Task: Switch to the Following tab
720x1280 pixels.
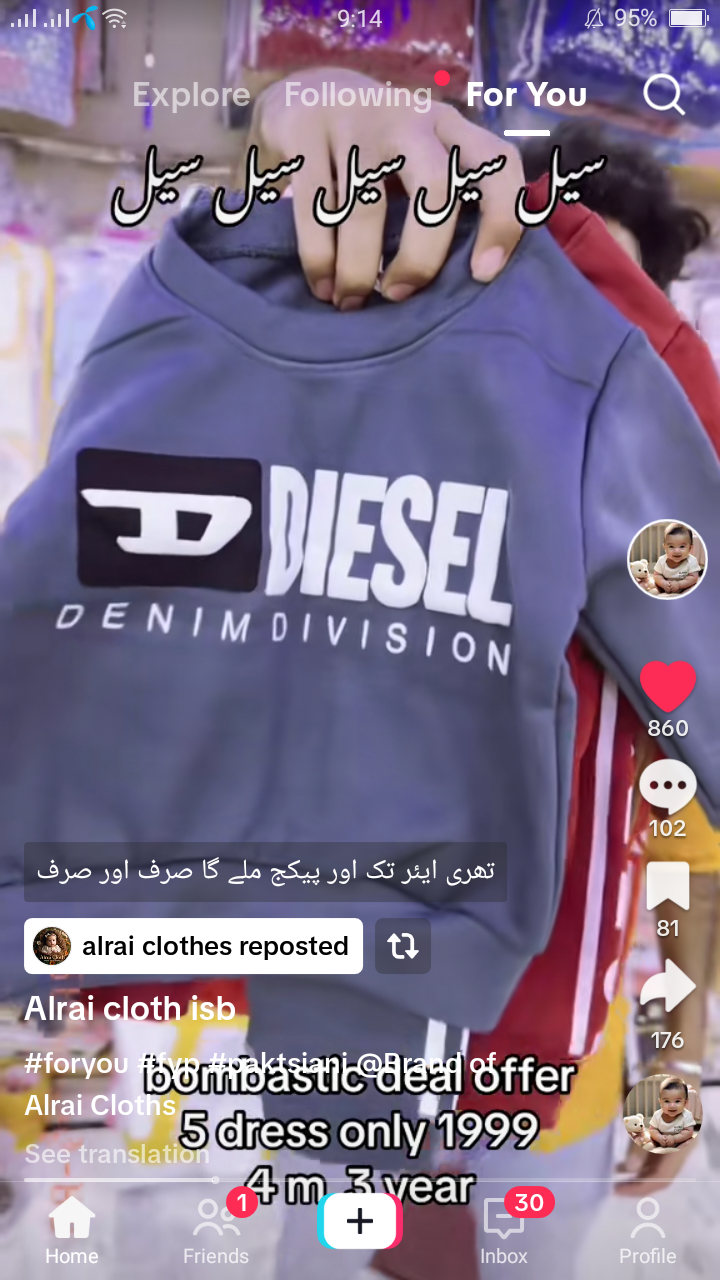Action: click(358, 95)
